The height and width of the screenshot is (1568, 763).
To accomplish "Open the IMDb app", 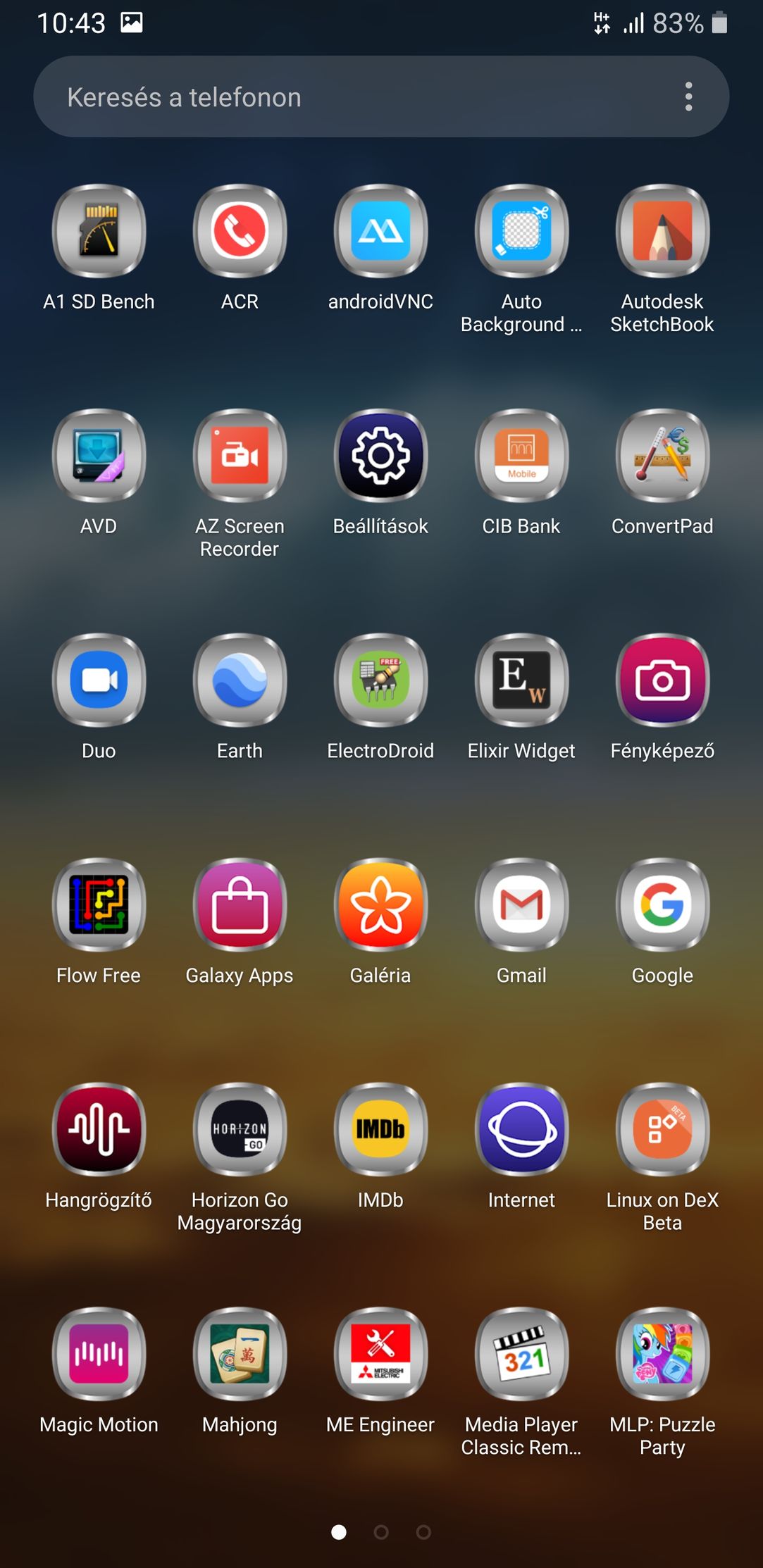I will pyautogui.click(x=380, y=1130).
